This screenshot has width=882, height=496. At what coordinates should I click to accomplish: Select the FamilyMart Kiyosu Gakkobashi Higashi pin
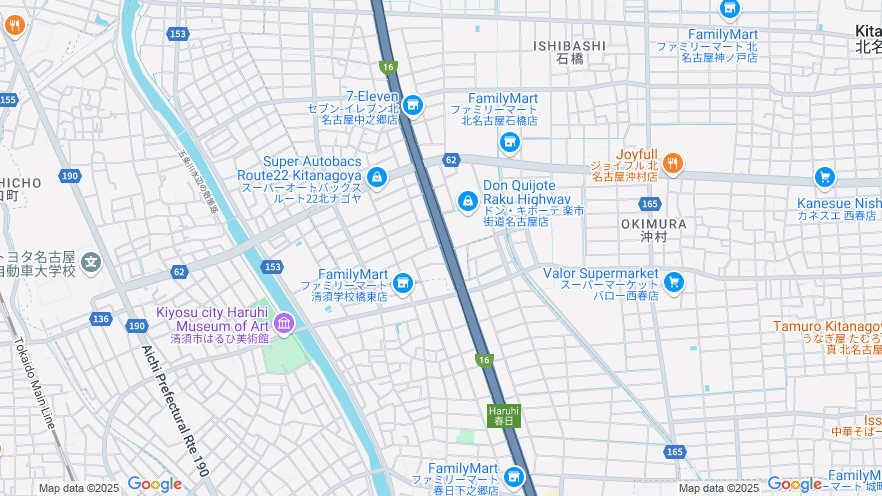pos(403,284)
